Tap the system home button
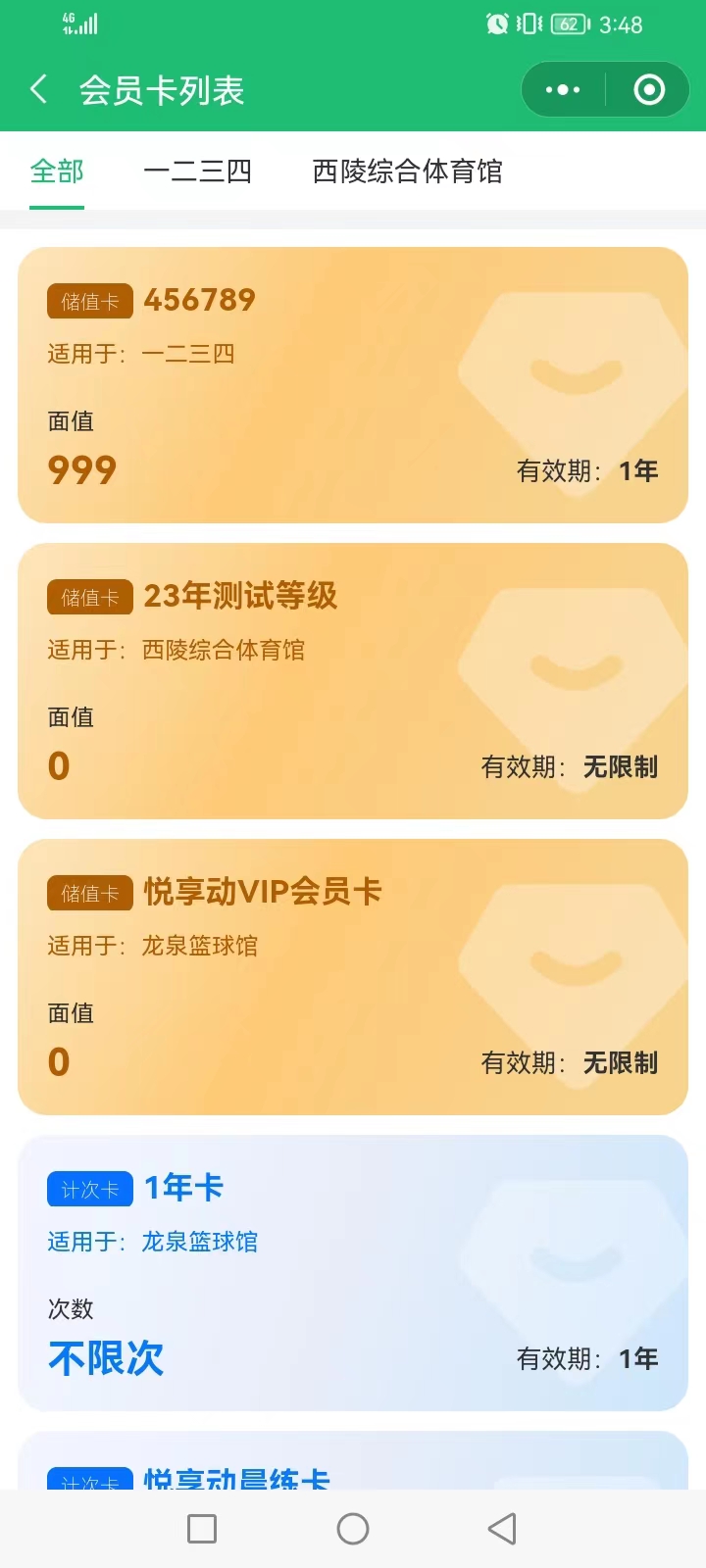The width and height of the screenshot is (706, 1568). pos(353,1529)
